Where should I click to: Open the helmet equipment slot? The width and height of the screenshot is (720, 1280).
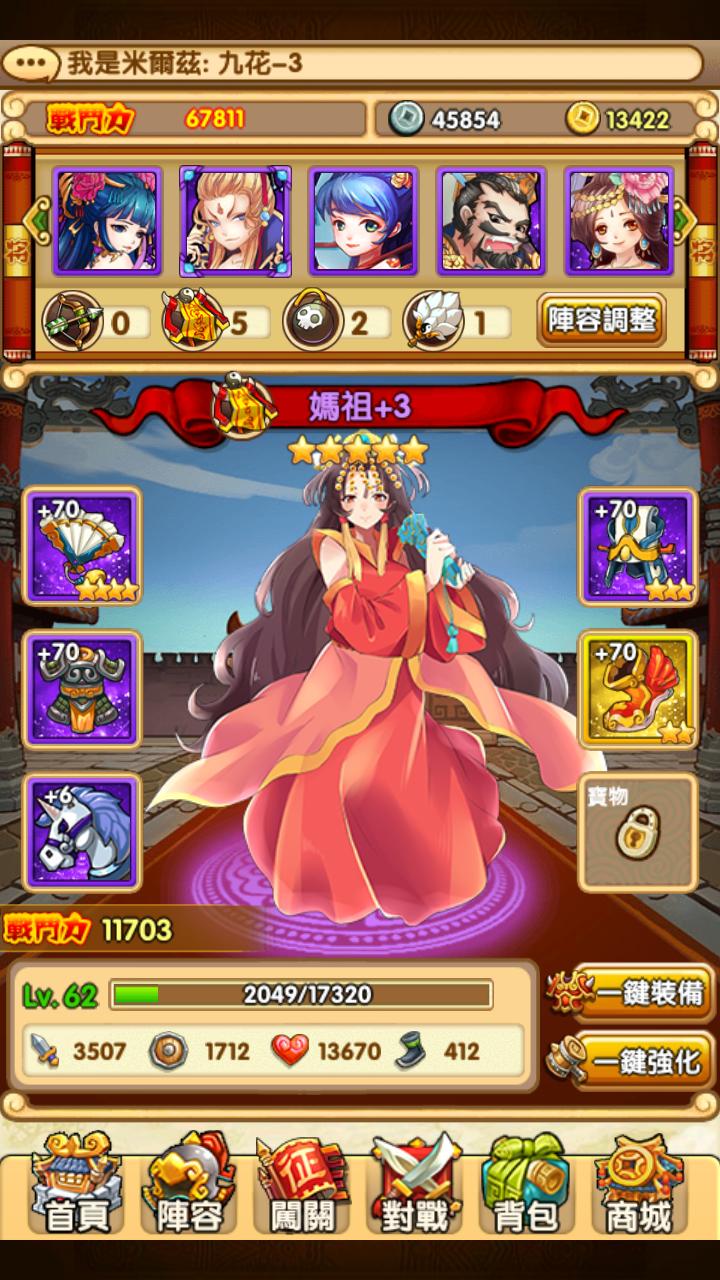tap(638, 548)
